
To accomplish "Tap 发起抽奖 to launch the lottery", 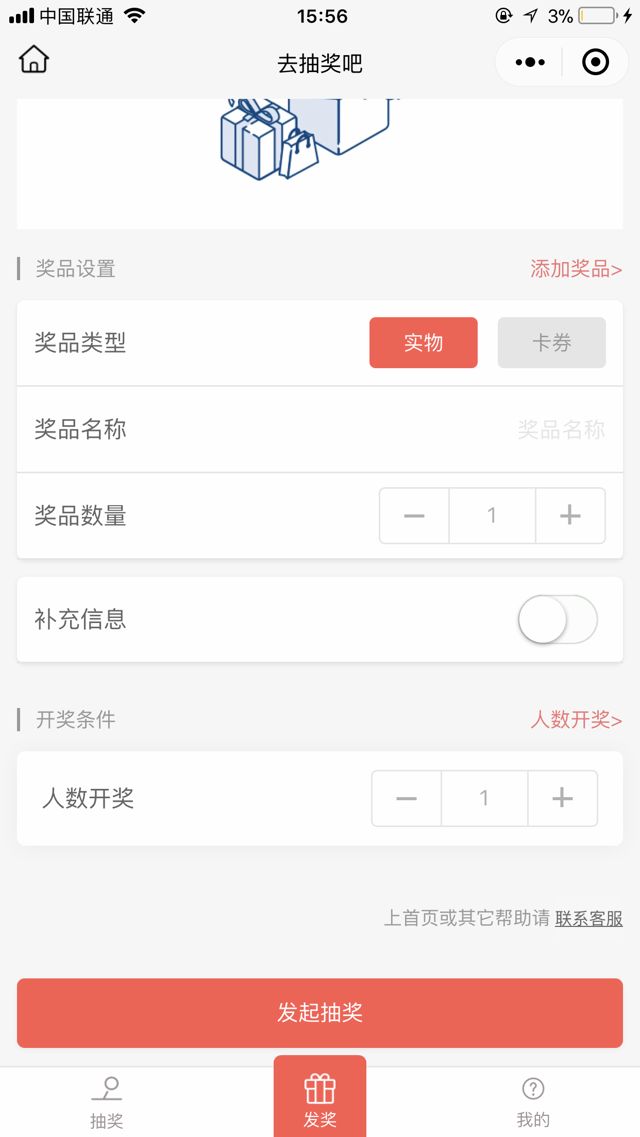I will click(320, 1013).
